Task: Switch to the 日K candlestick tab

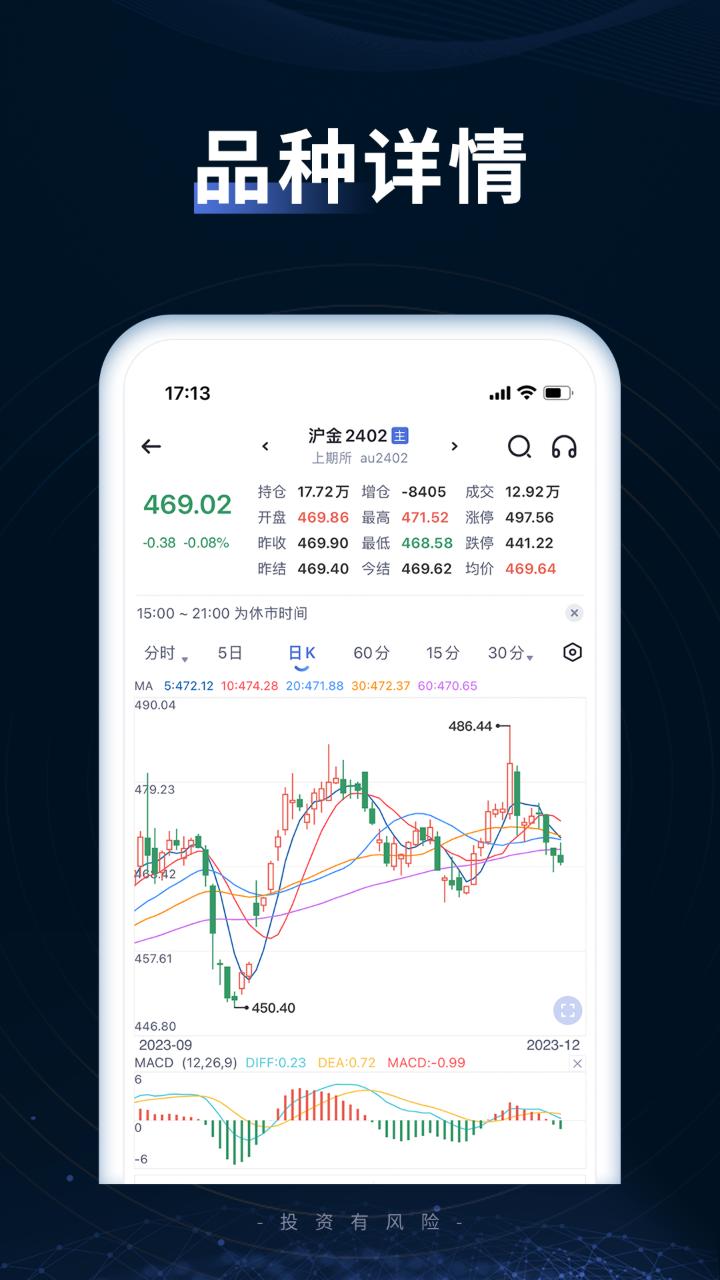Action: pyautogui.click(x=302, y=652)
